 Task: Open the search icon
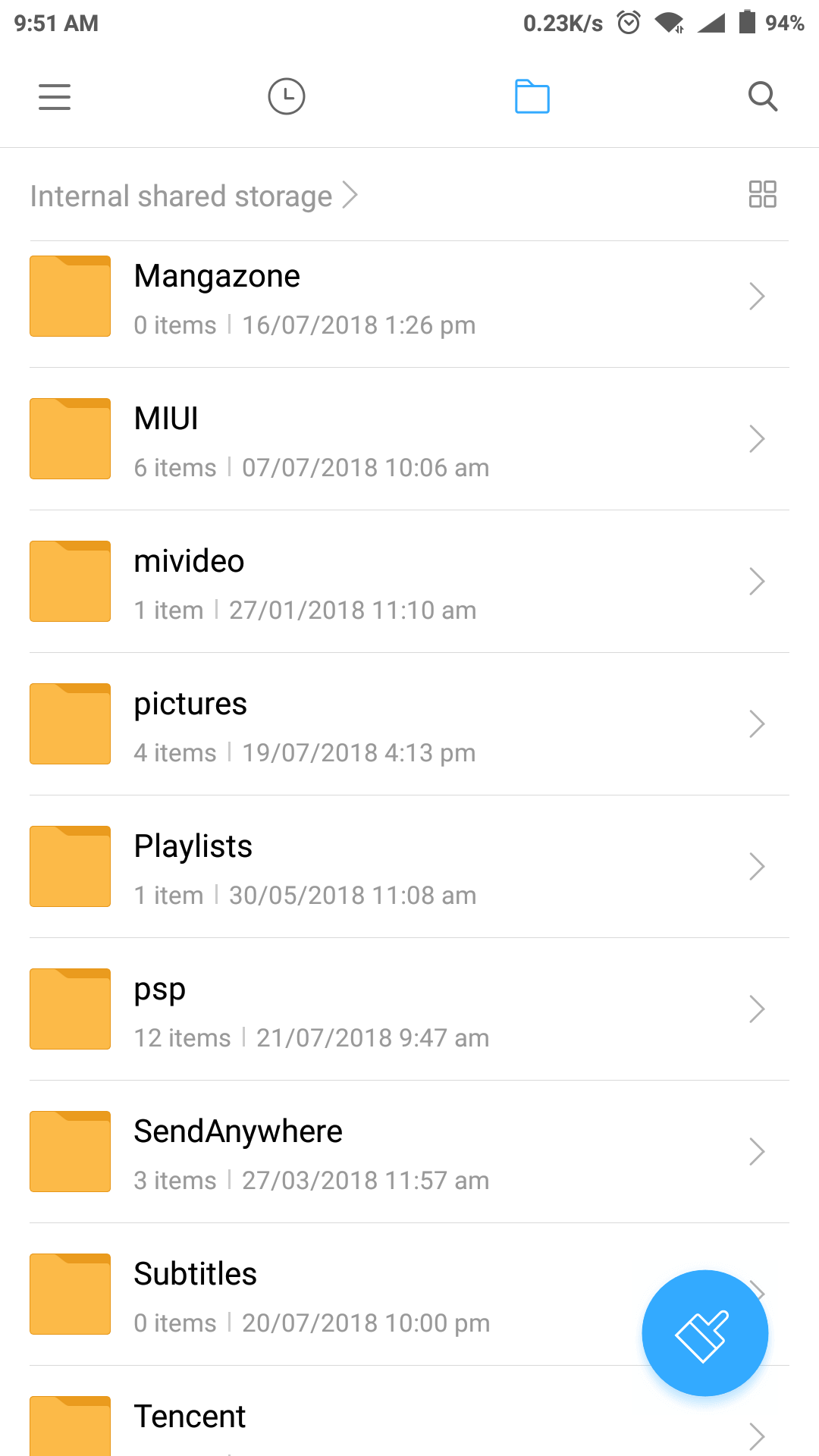click(762, 97)
